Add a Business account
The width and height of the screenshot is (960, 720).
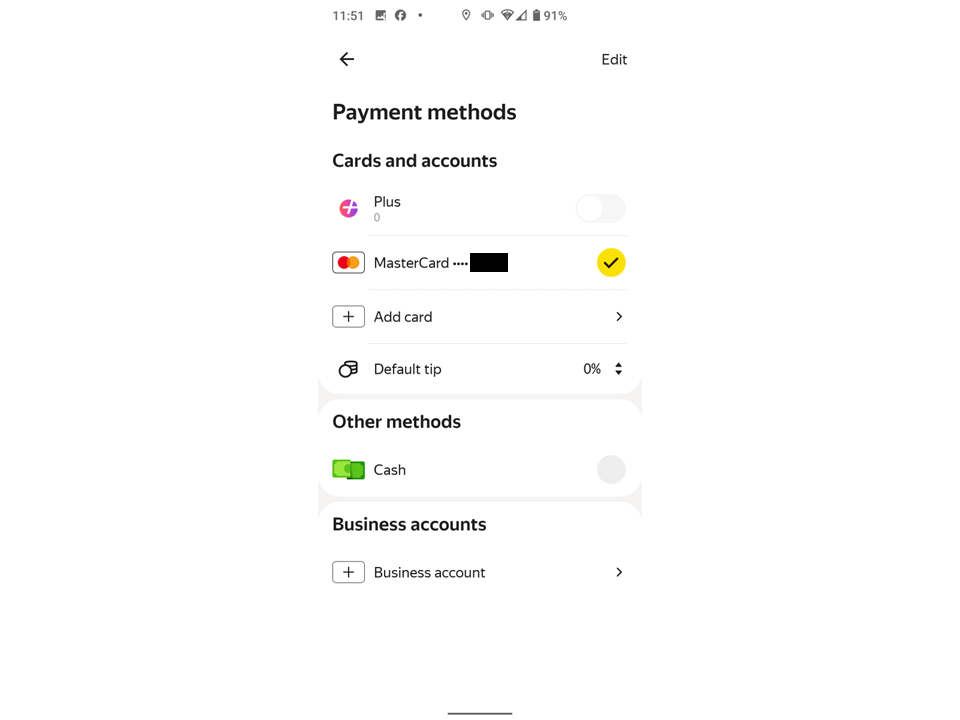pos(480,573)
